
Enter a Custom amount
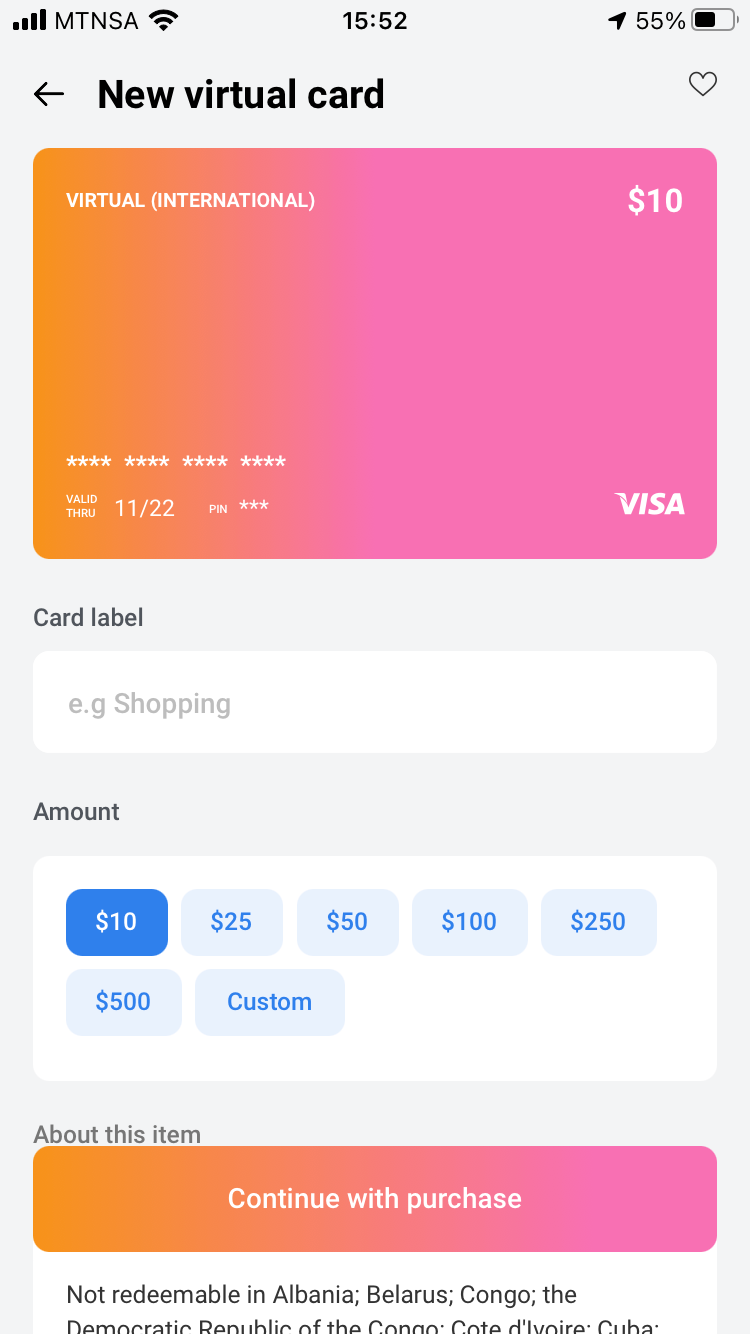[270, 1002]
